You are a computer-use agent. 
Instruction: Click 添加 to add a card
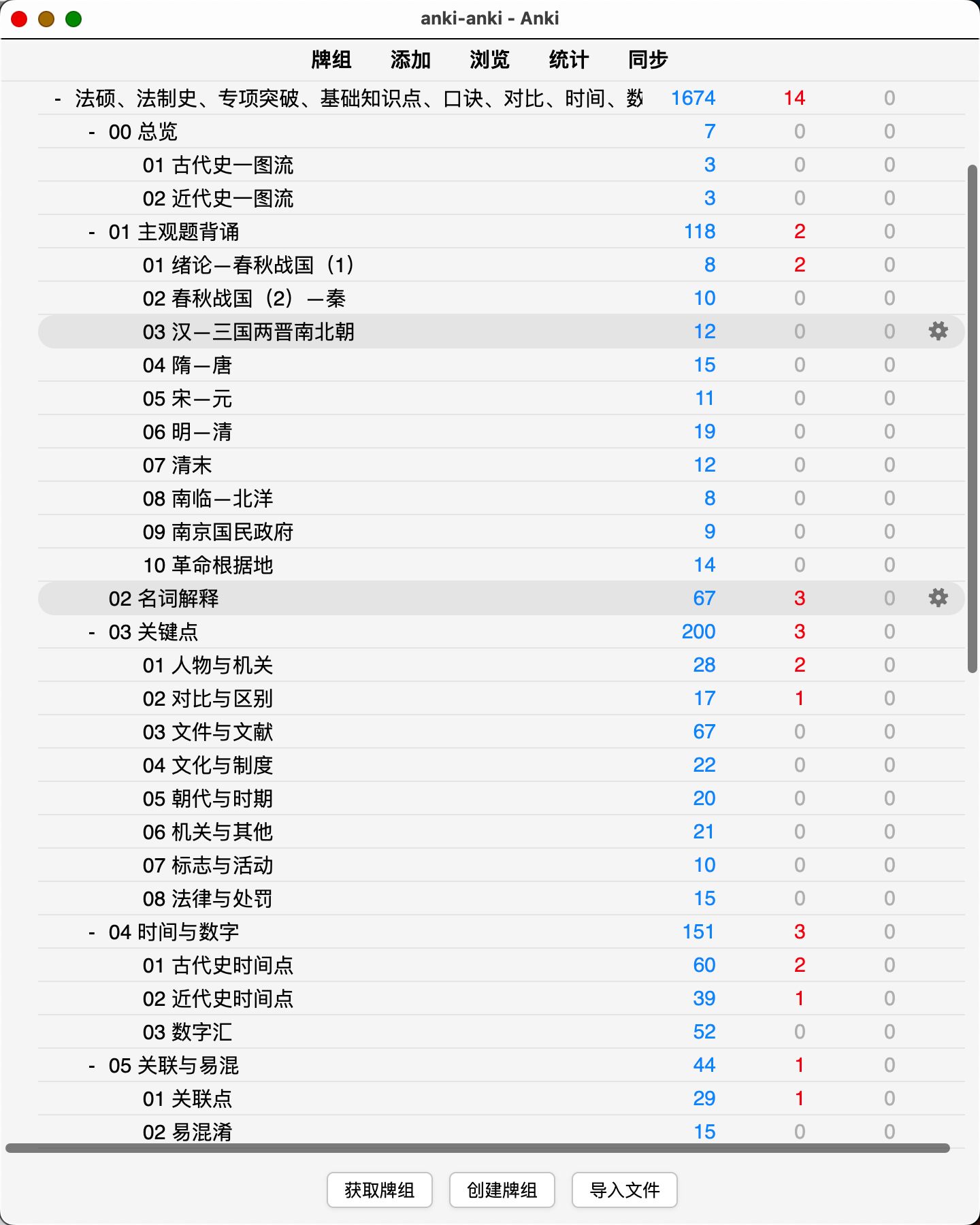click(x=410, y=60)
